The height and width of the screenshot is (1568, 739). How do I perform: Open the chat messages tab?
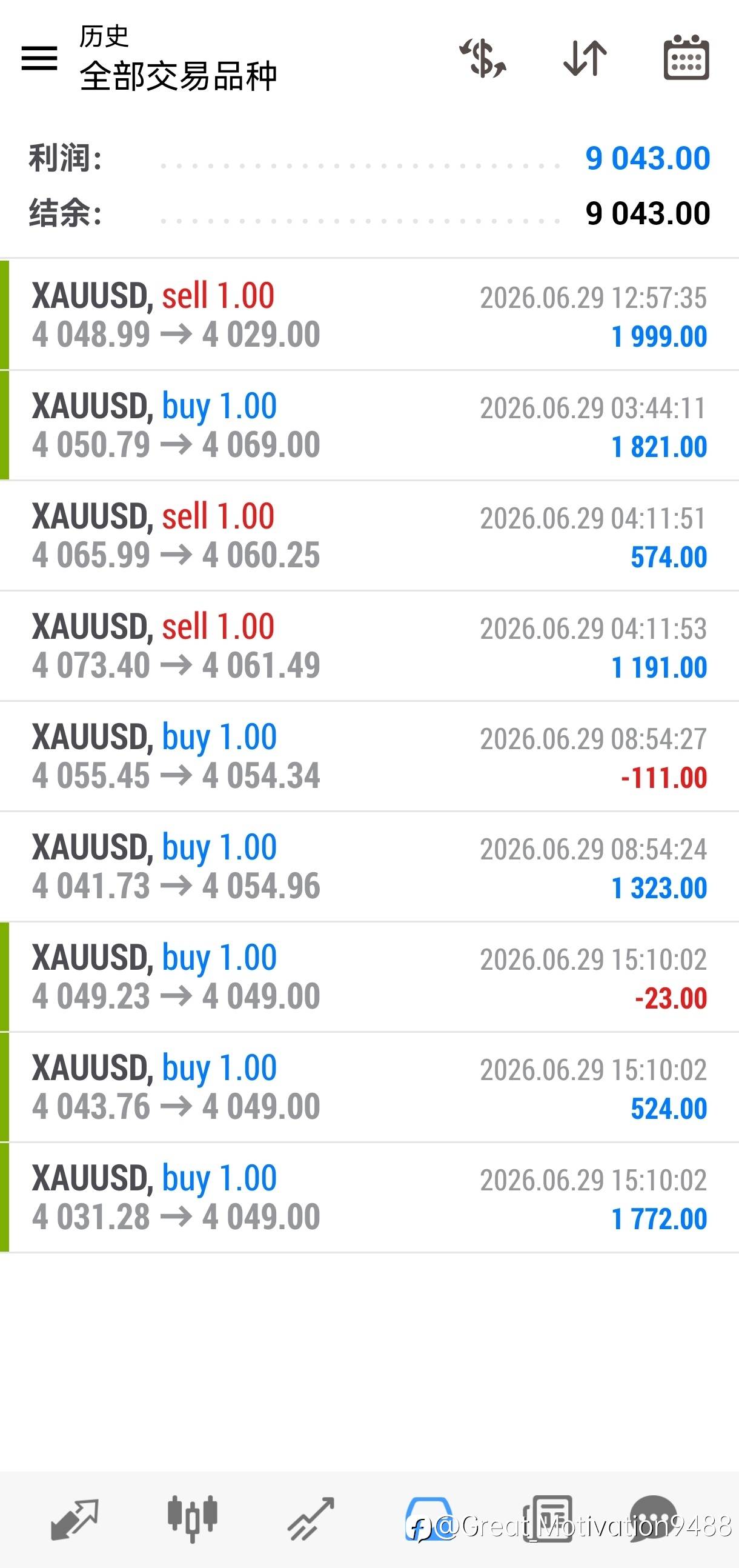(653, 1520)
